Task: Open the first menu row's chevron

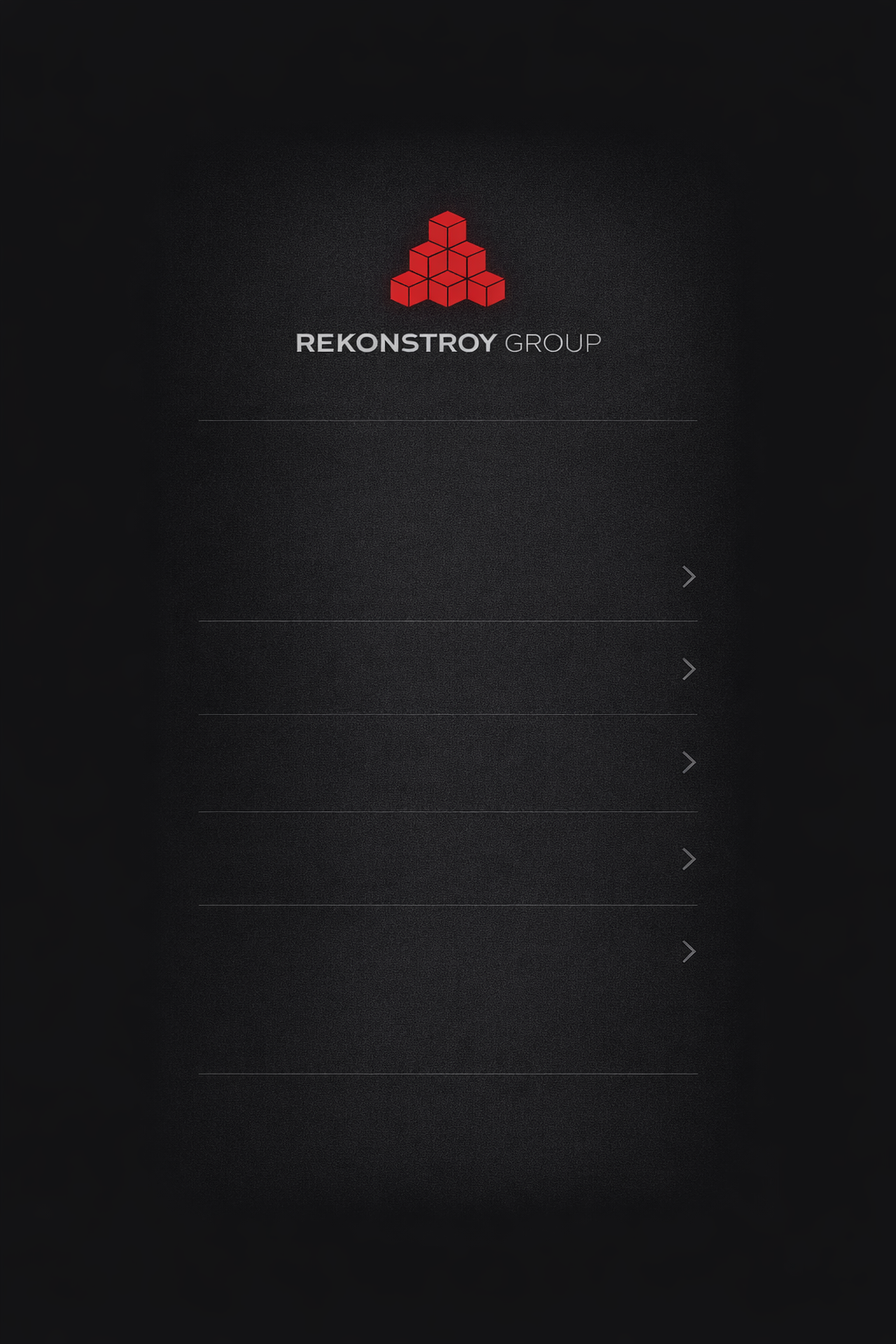Action: tap(689, 577)
